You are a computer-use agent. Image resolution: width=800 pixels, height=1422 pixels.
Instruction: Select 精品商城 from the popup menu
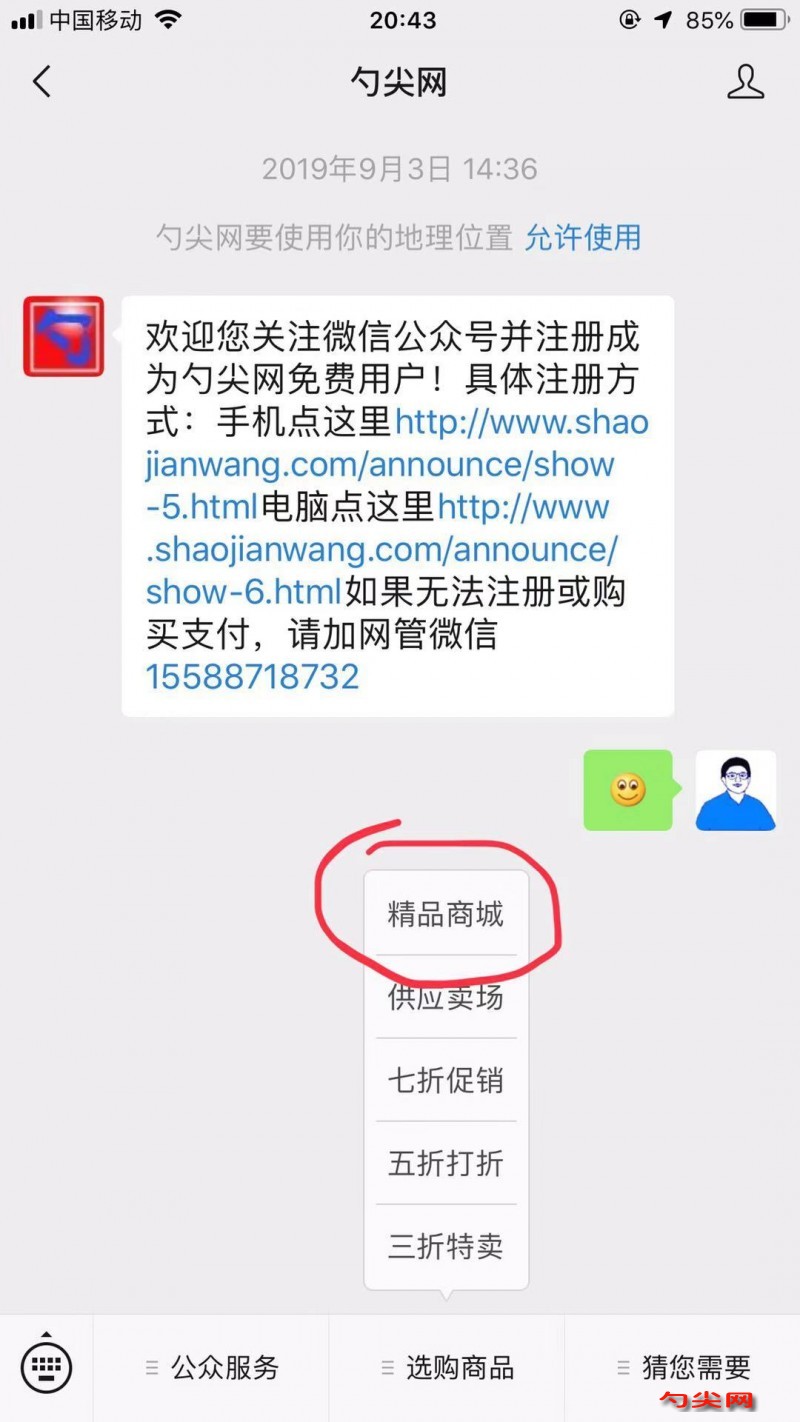point(445,914)
